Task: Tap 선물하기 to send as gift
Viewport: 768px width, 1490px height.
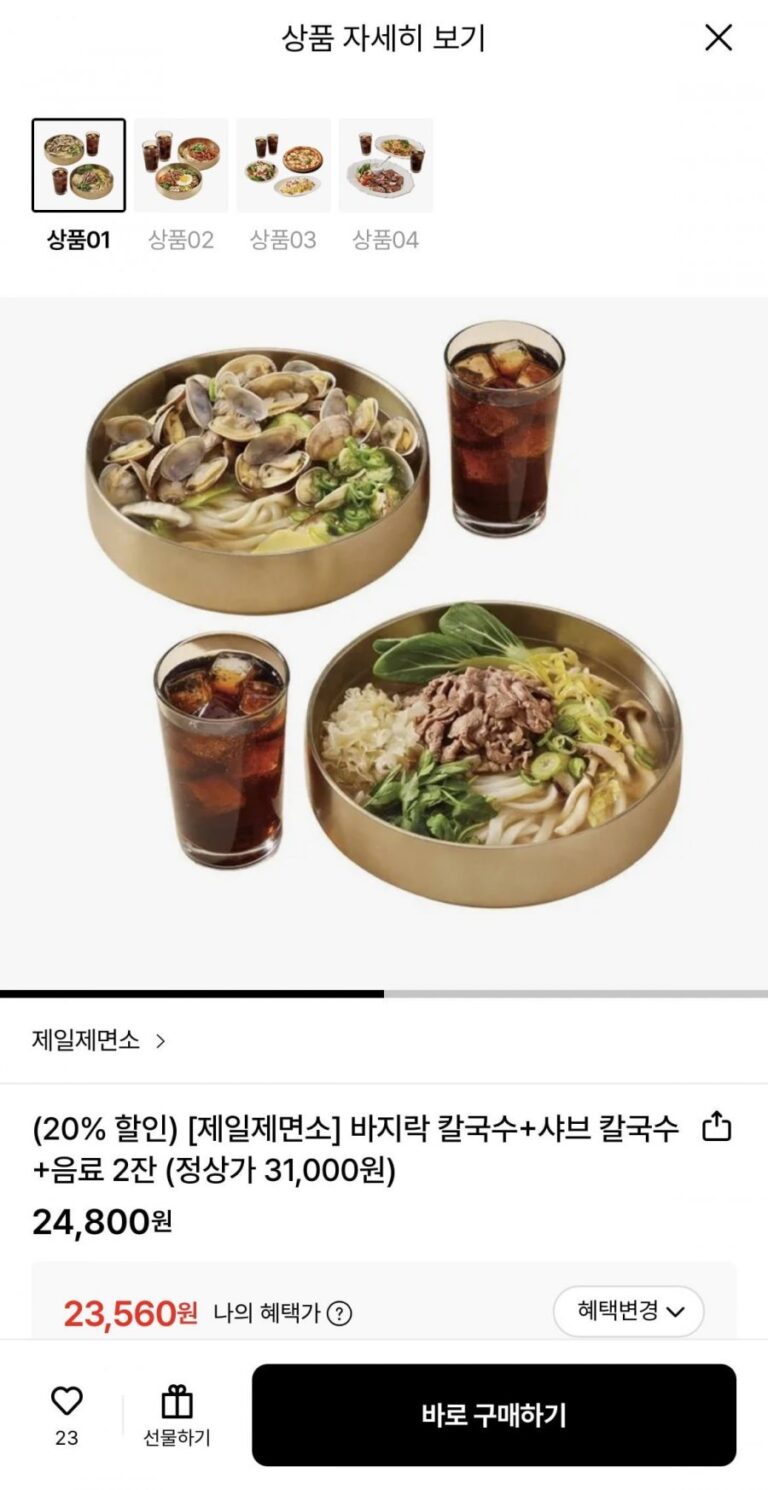Action: click(x=177, y=1415)
